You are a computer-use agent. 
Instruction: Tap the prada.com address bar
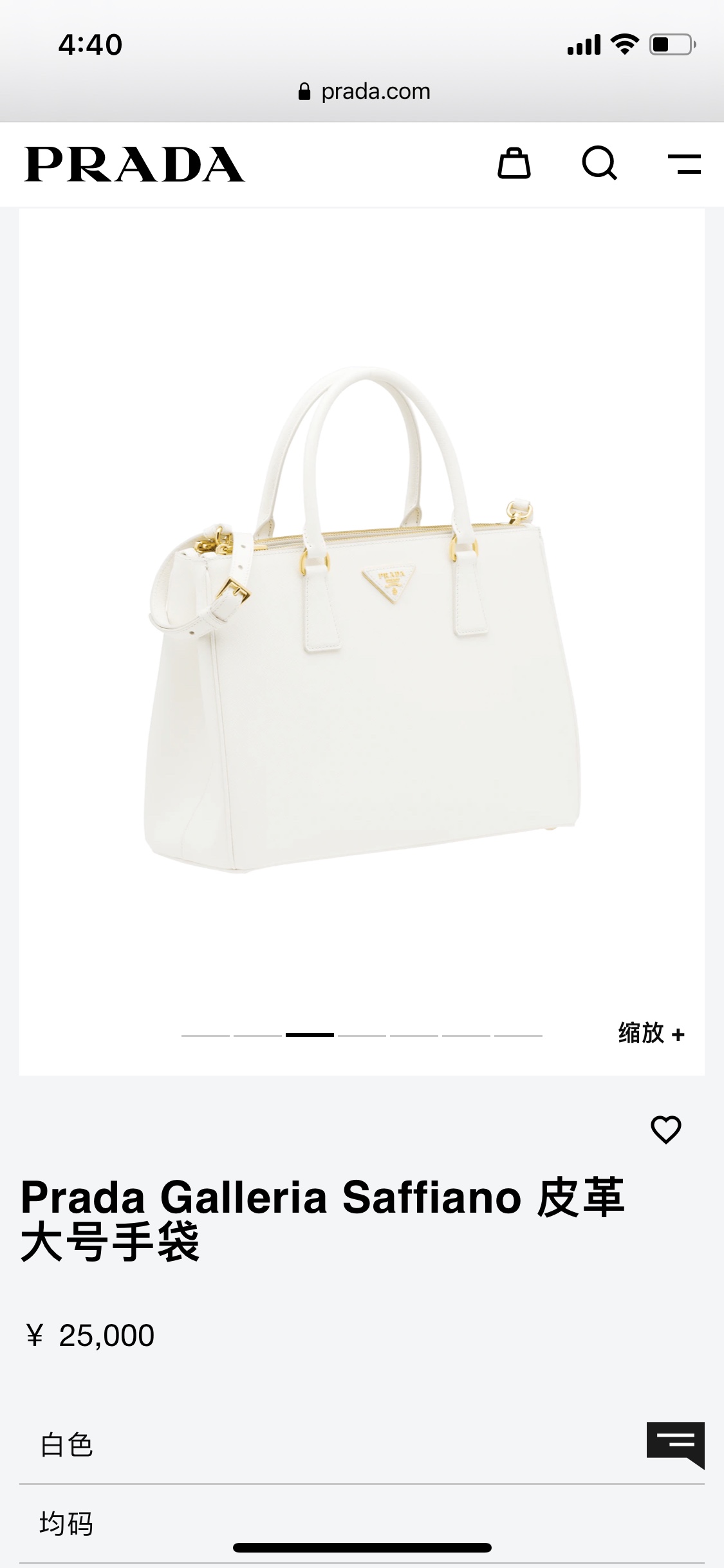click(364, 92)
